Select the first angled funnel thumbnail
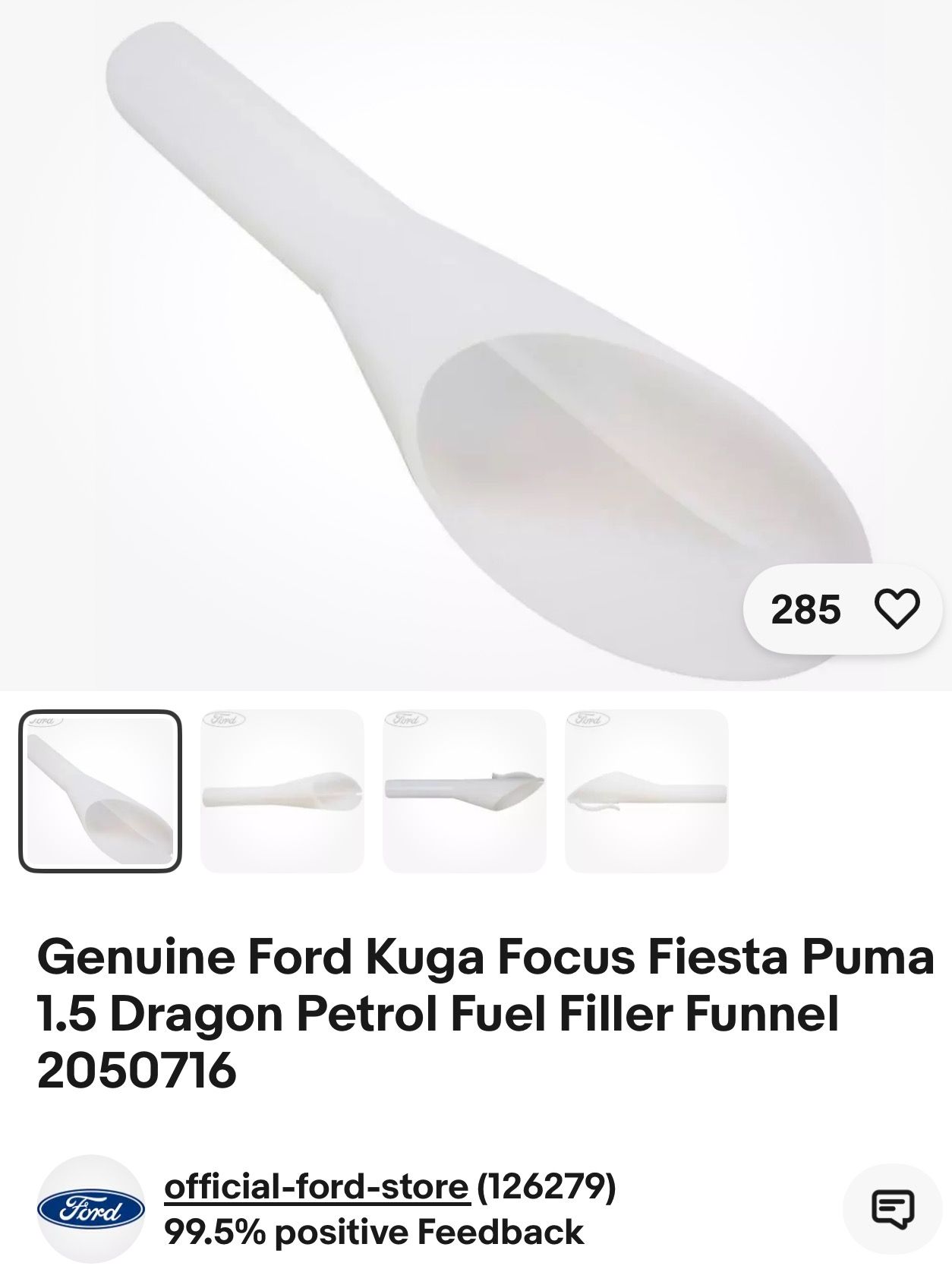This screenshot has height=1285, width=952. [x=100, y=791]
